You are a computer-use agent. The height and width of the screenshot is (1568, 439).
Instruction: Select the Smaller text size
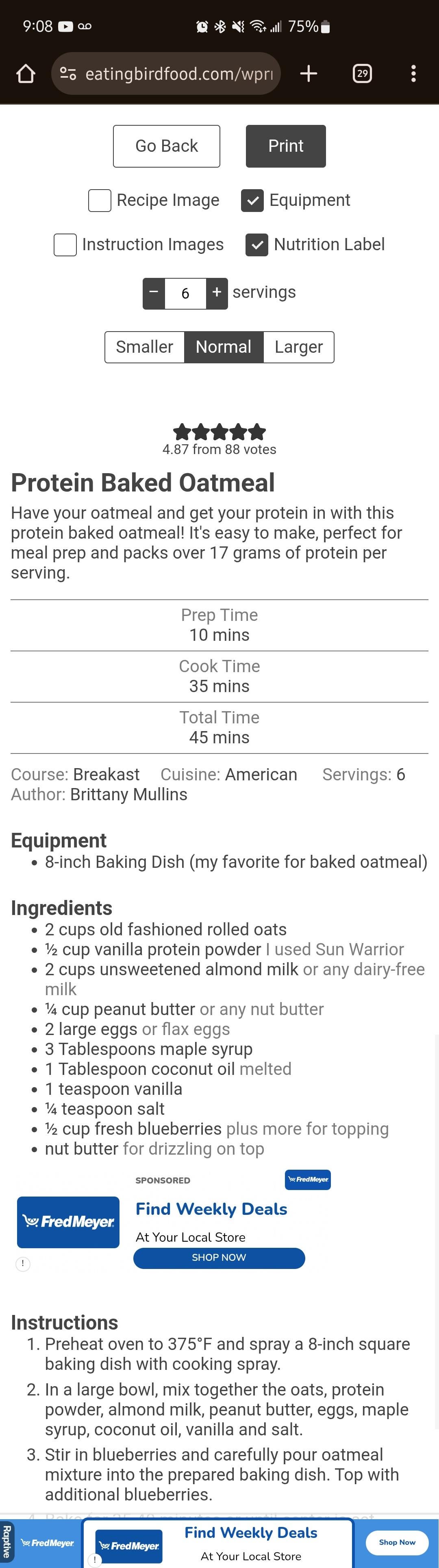[x=145, y=347]
